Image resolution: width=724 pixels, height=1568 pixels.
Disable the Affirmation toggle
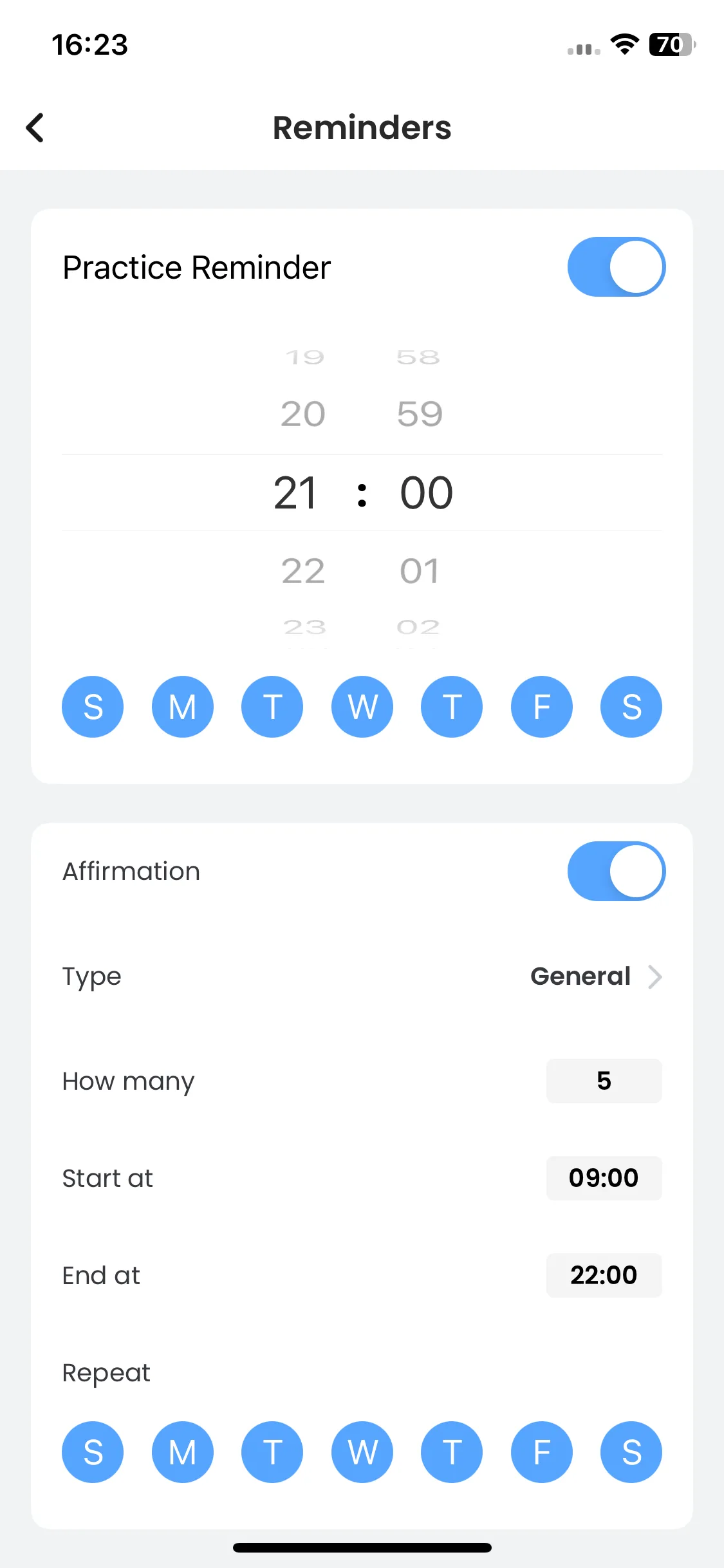point(616,871)
